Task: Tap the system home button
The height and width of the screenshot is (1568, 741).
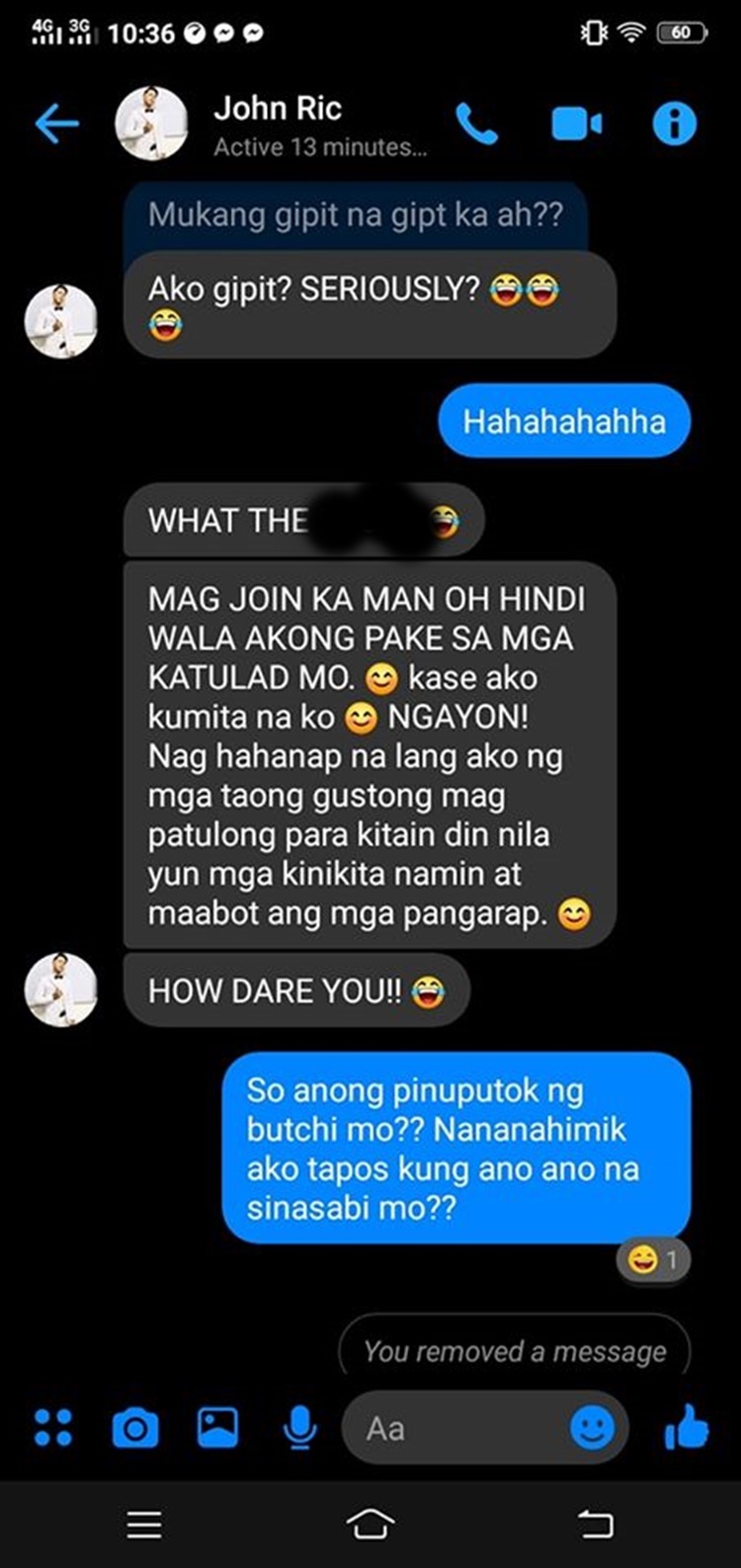Action: click(370, 1524)
